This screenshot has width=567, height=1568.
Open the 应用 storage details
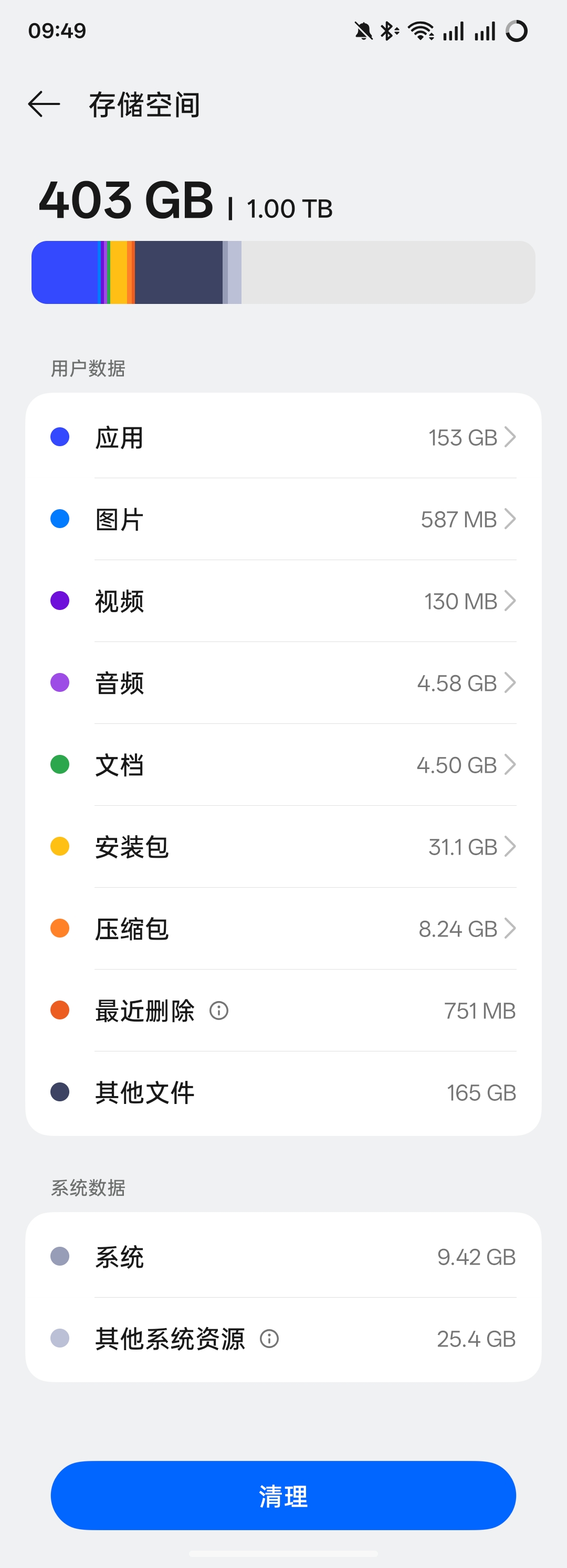tap(283, 437)
